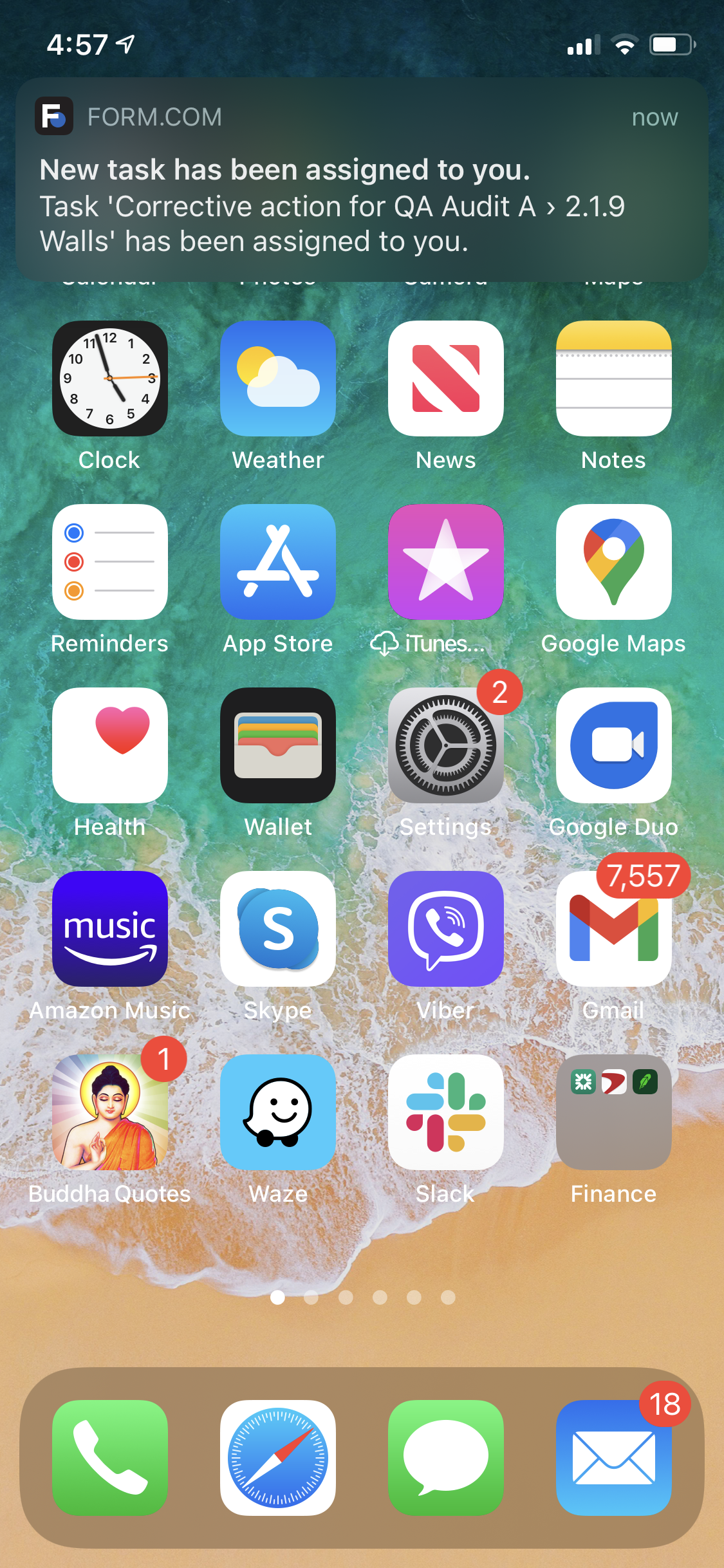Open the Health app
The image size is (724, 1568).
(x=110, y=745)
